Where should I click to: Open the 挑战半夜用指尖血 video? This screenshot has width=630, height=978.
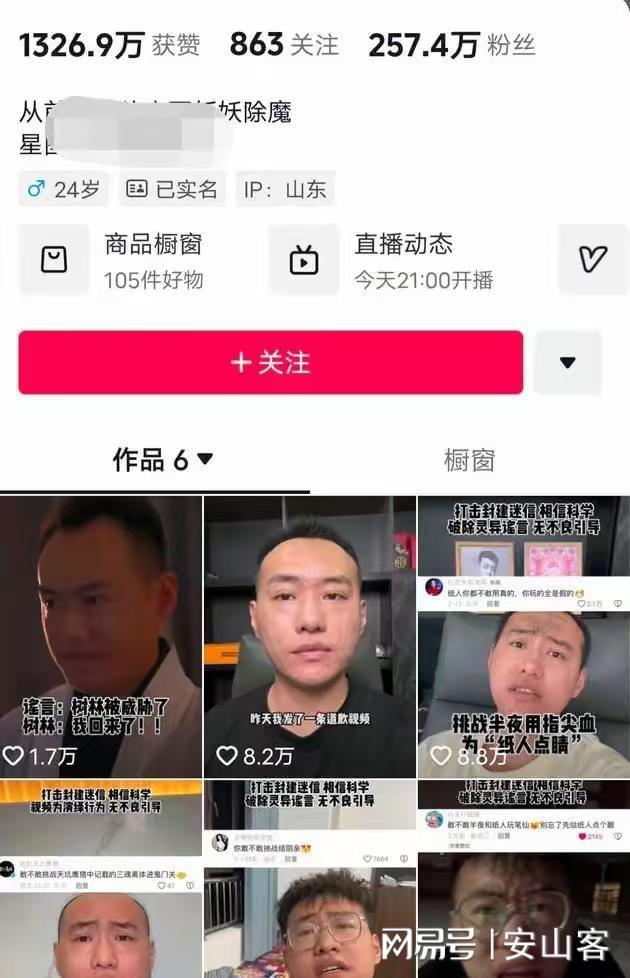click(x=523, y=635)
